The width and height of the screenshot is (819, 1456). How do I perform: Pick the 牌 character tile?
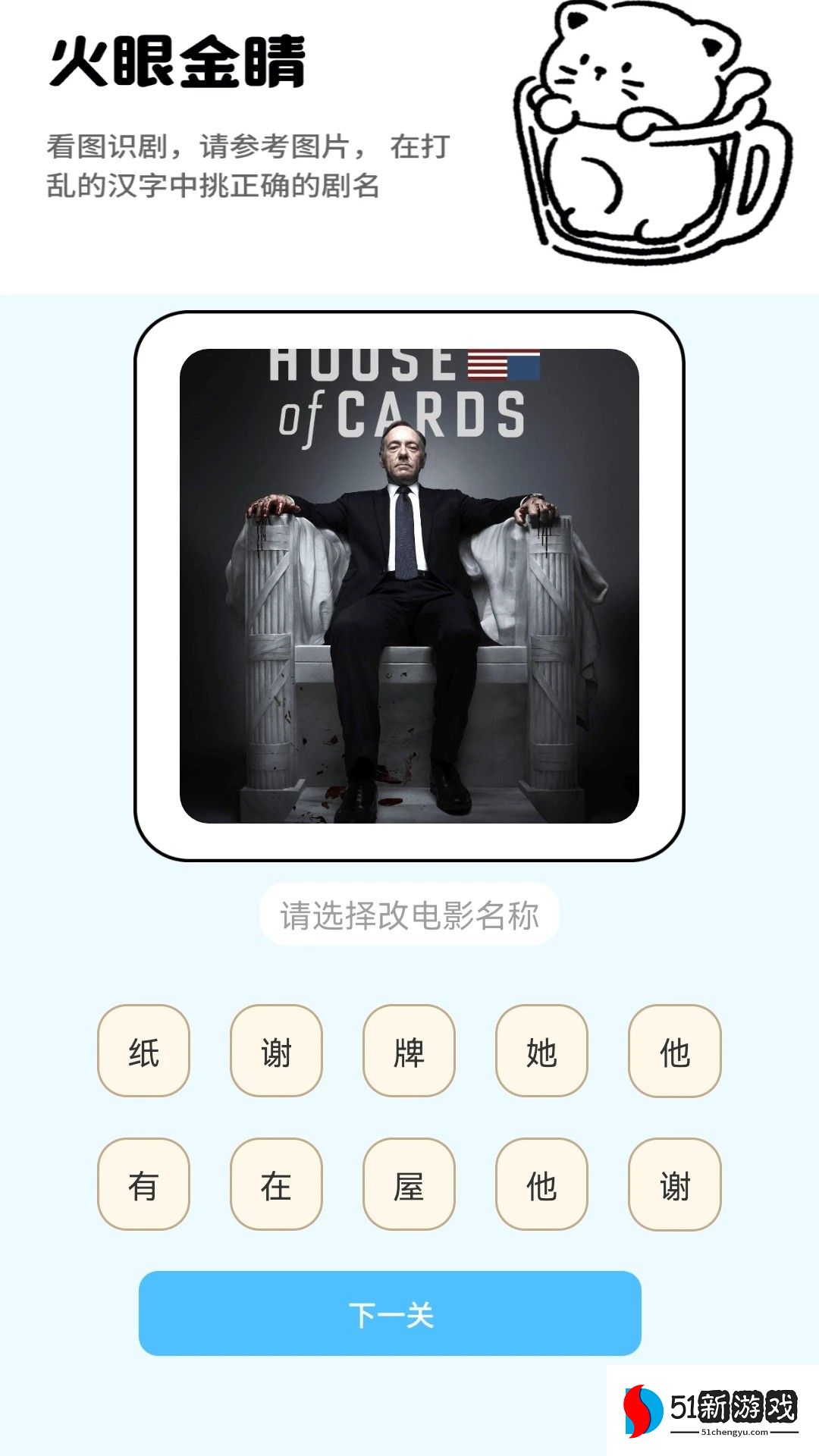coord(409,1051)
